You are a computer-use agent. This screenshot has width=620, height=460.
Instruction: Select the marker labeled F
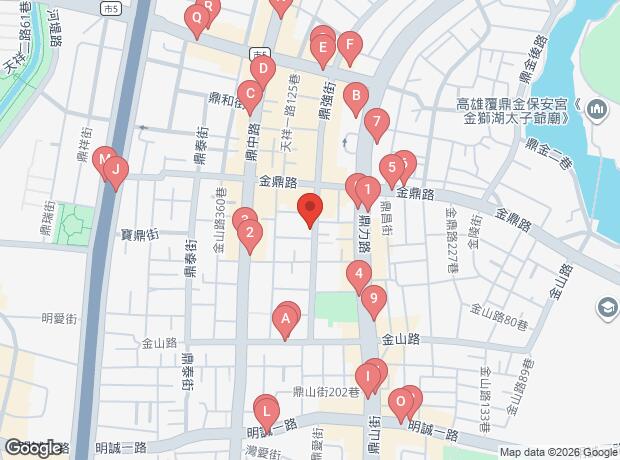pos(348,44)
